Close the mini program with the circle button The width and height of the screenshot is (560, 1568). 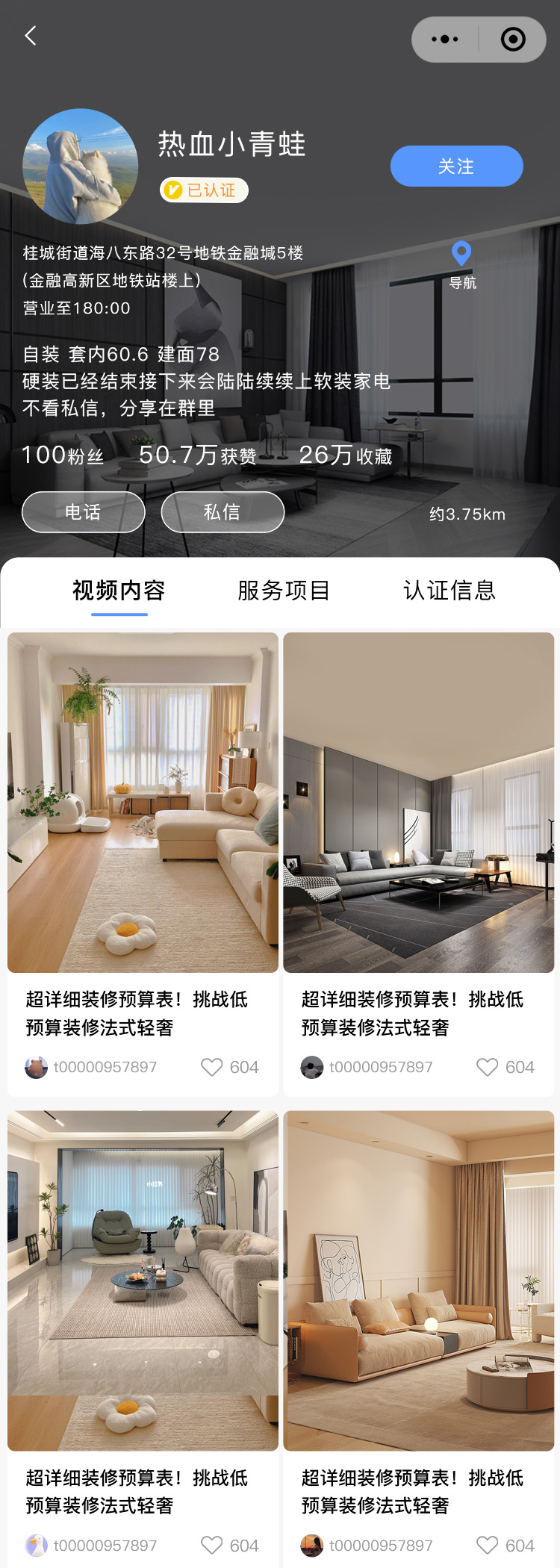click(513, 40)
